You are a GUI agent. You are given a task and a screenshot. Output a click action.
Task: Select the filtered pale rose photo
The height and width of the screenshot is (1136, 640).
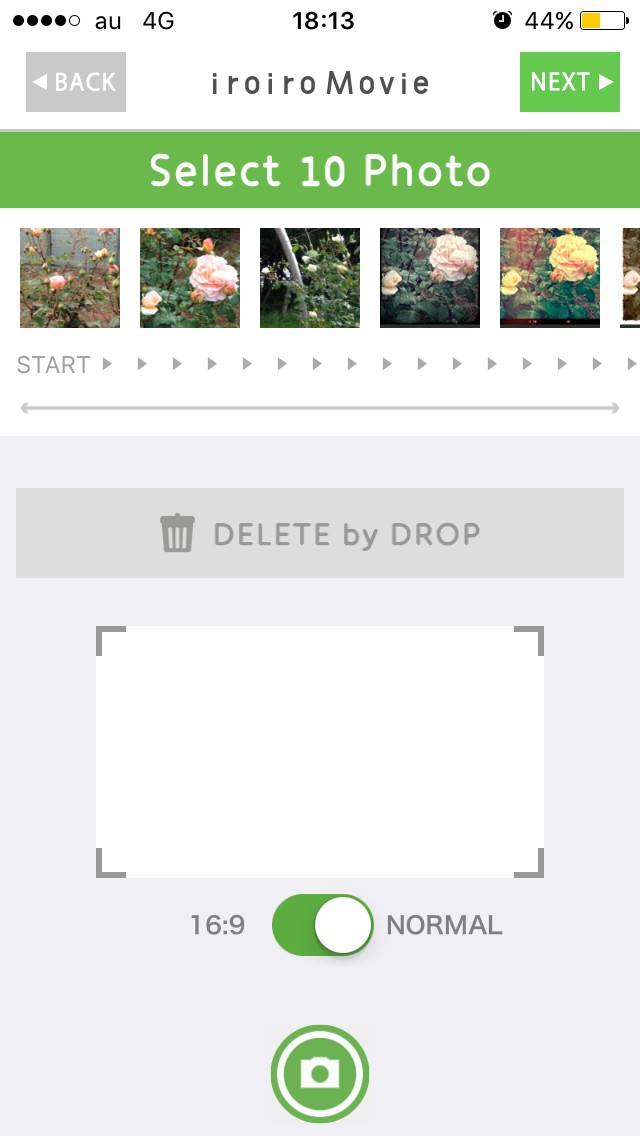(x=430, y=278)
